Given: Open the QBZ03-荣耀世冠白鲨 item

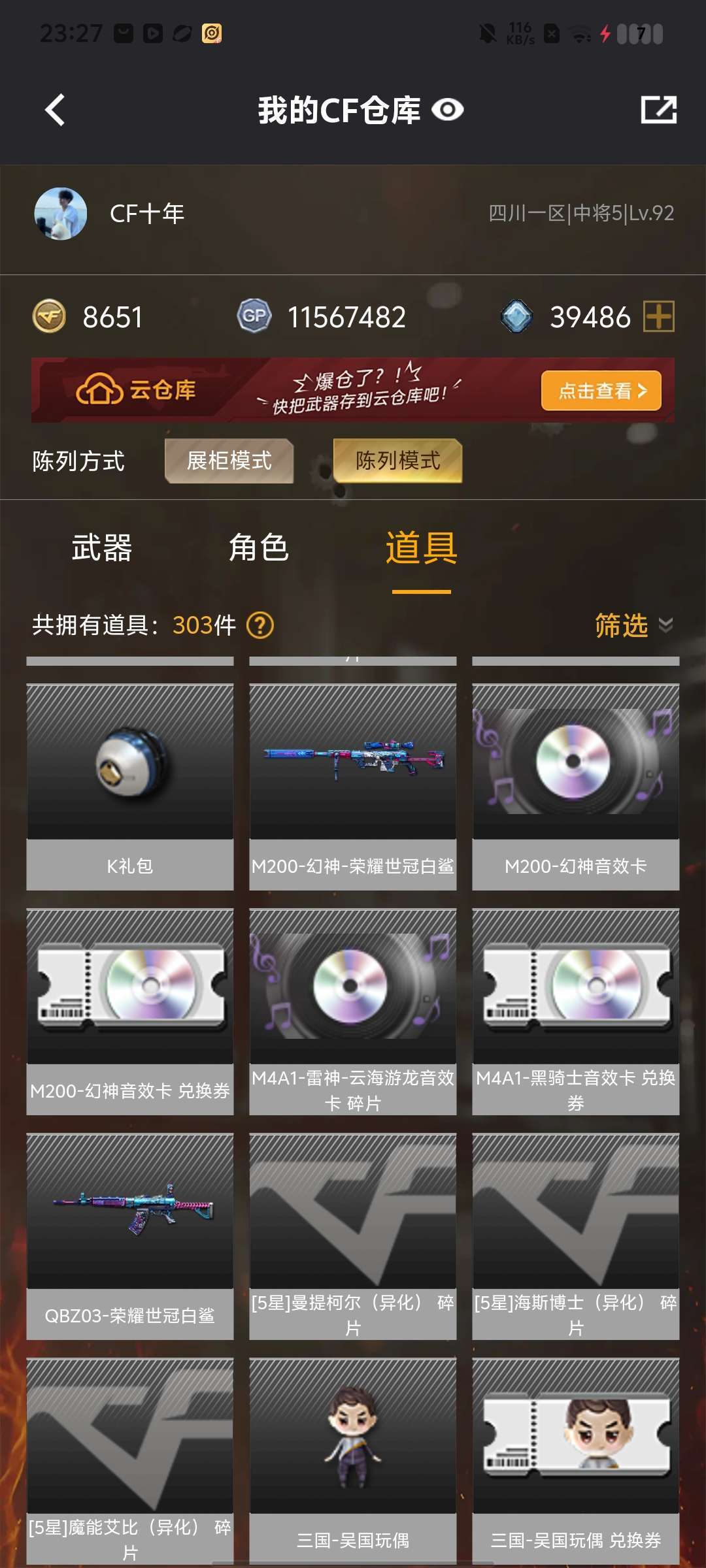Looking at the screenshot, I should [x=130, y=1236].
